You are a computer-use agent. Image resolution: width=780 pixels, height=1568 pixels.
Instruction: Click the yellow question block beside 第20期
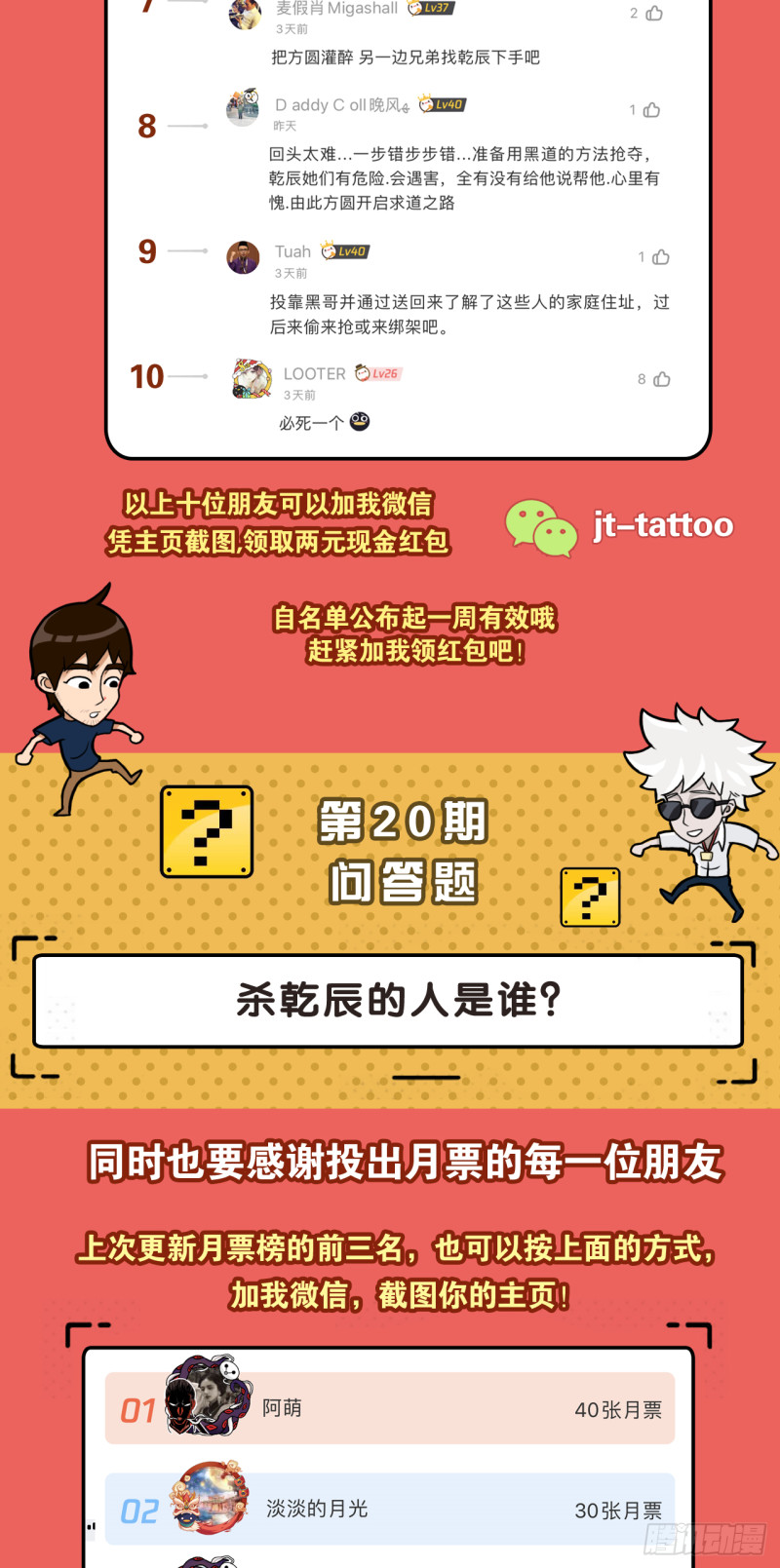(x=205, y=833)
